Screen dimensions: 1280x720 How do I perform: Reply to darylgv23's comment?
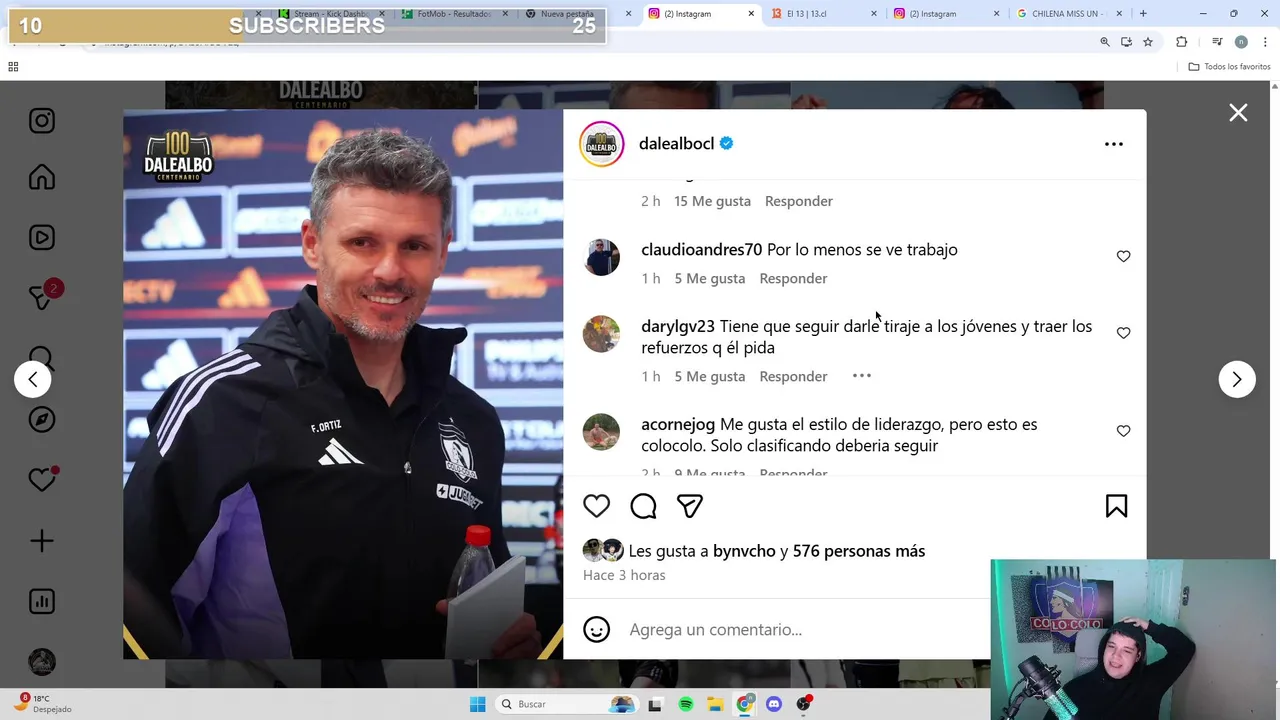point(793,376)
